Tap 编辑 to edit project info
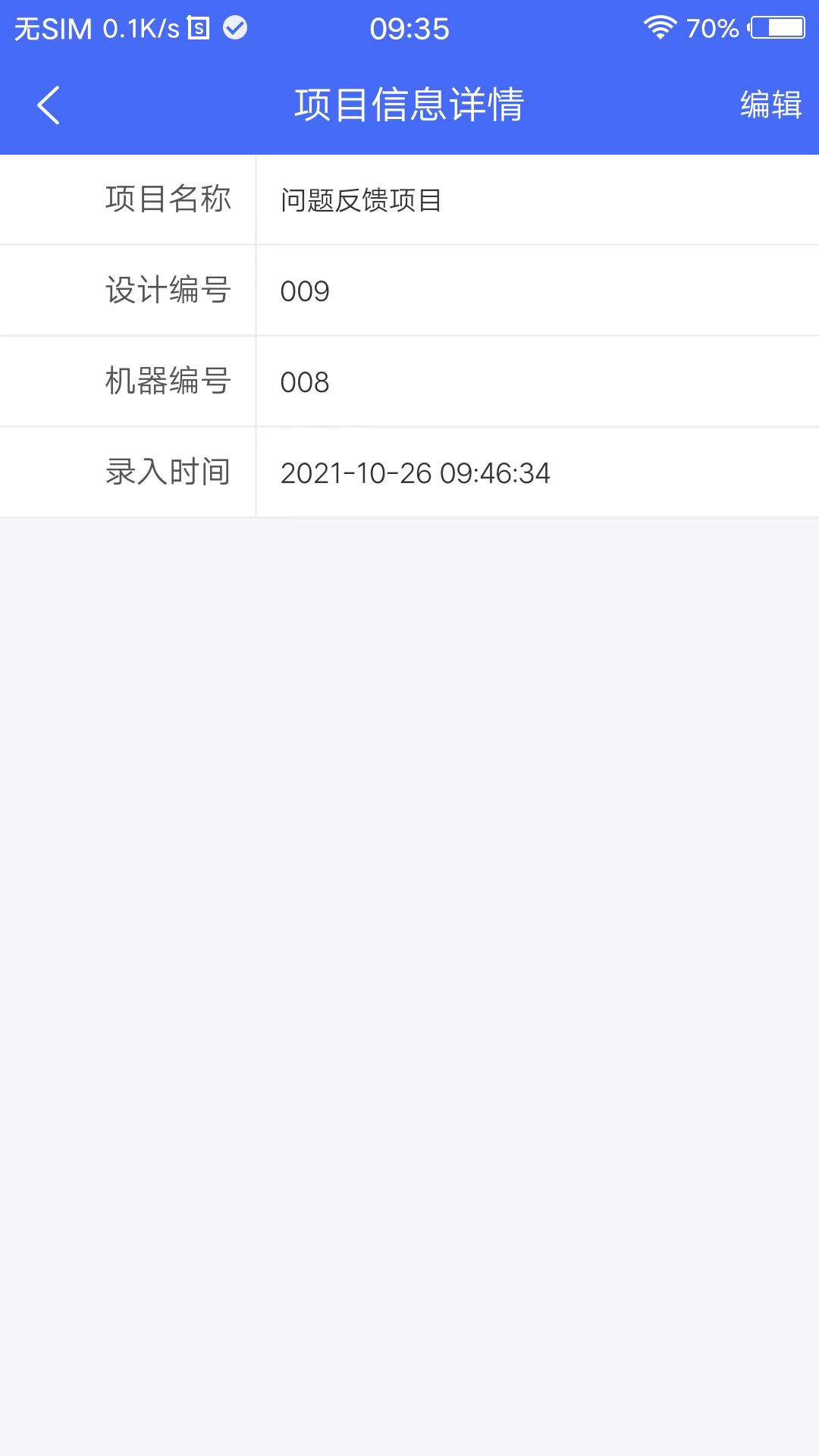Image resolution: width=819 pixels, height=1456 pixels. pos(770,105)
